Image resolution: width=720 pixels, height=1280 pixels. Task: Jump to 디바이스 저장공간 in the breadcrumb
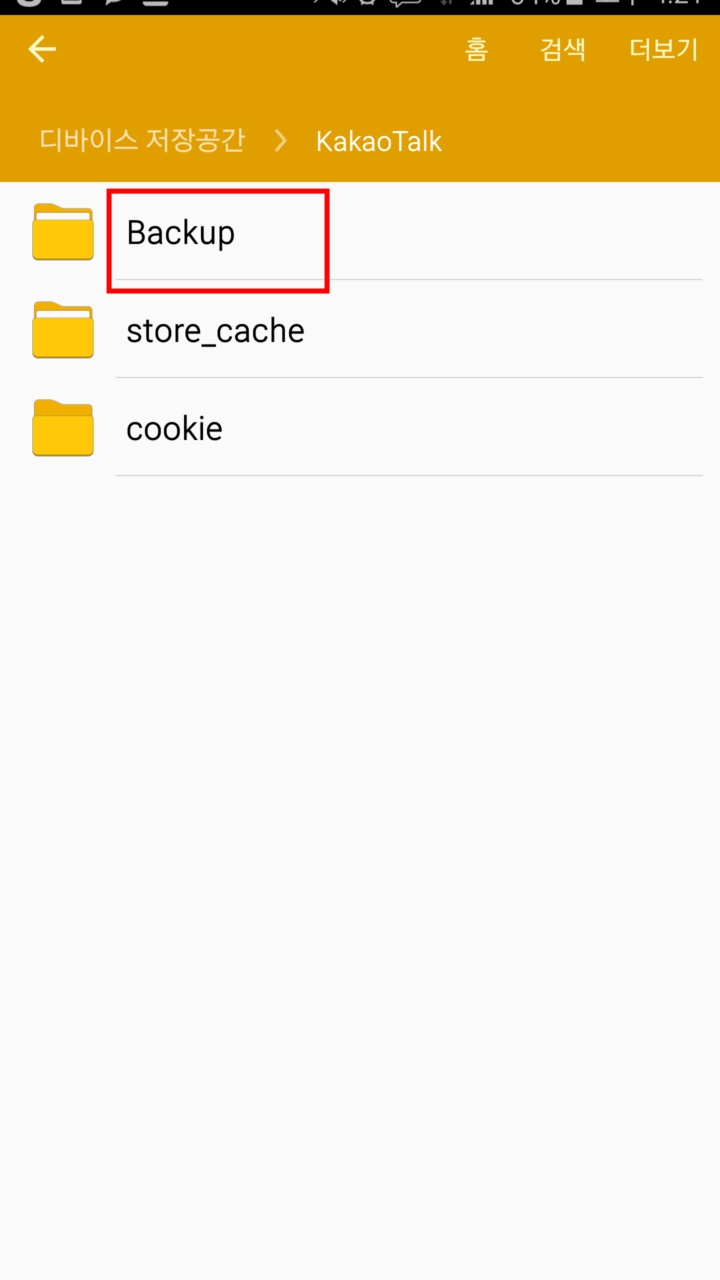pyautogui.click(x=142, y=140)
